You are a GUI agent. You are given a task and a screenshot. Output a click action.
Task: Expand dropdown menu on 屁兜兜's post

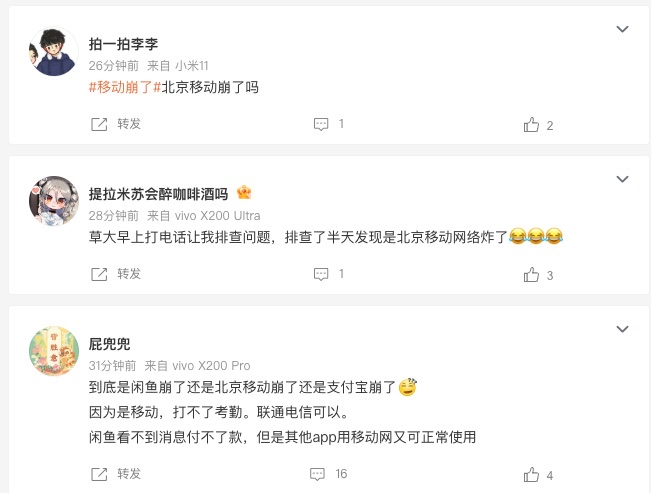click(x=622, y=329)
